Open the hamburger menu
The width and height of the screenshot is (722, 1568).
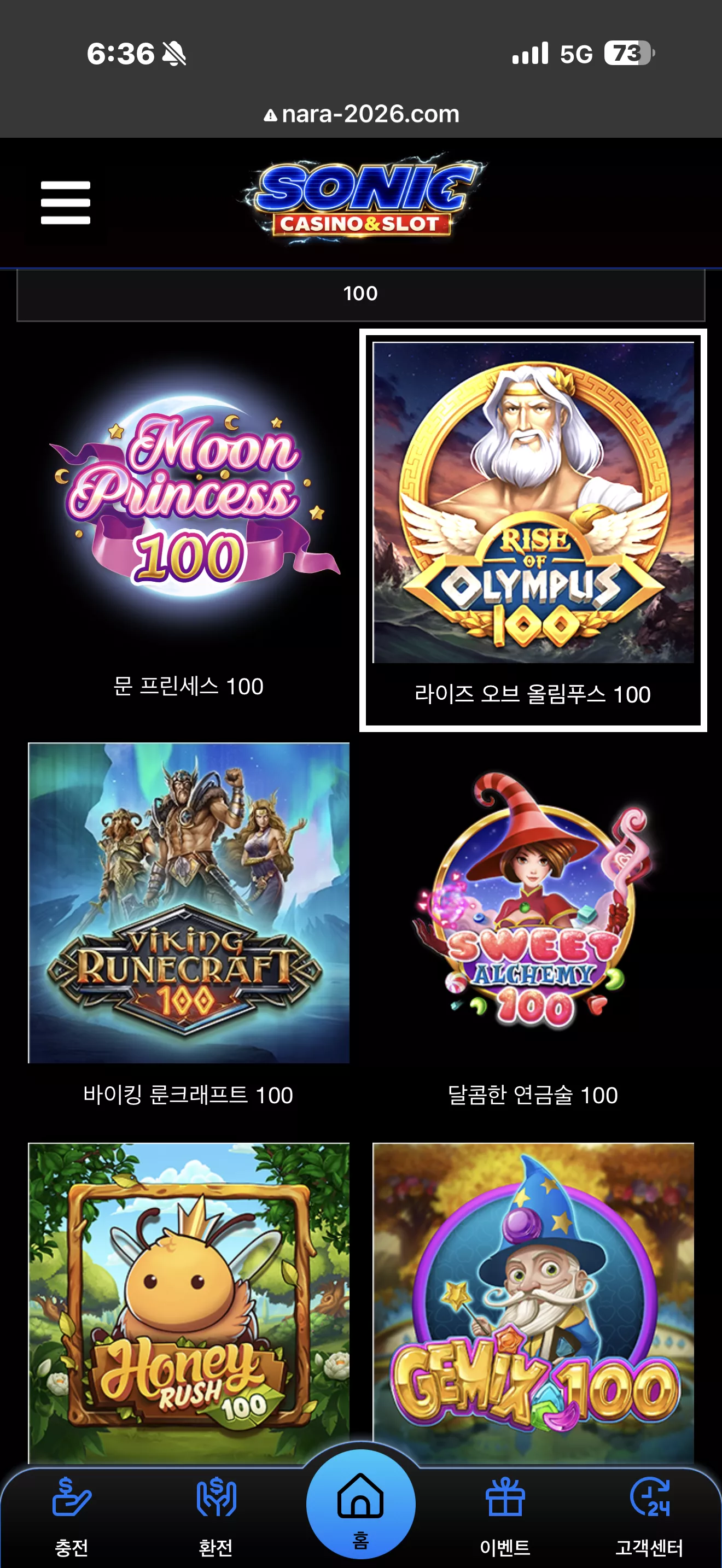66,203
